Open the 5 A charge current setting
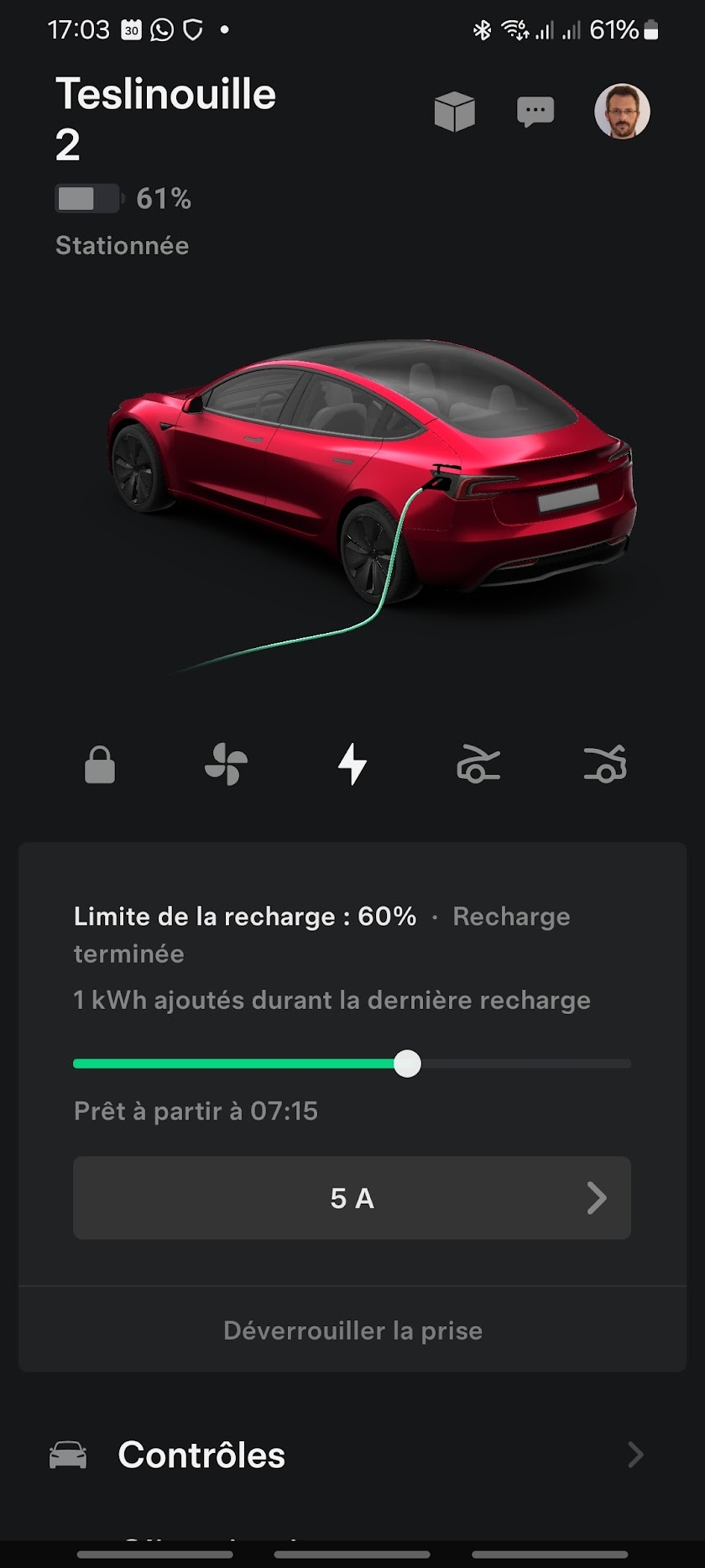The height and width of the screenshot is (1568, 705). (352, 1198)
